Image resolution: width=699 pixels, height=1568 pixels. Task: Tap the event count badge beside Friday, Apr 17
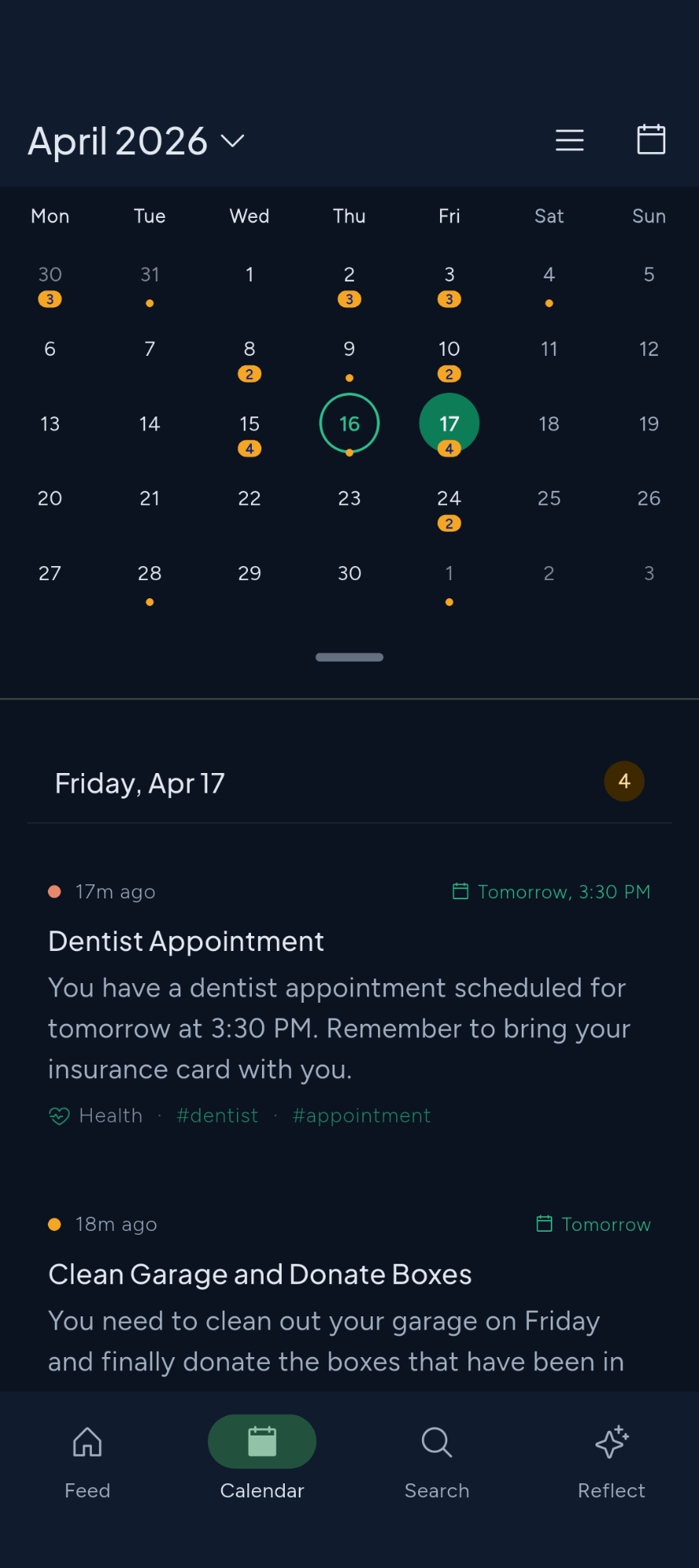pos(624,781)
